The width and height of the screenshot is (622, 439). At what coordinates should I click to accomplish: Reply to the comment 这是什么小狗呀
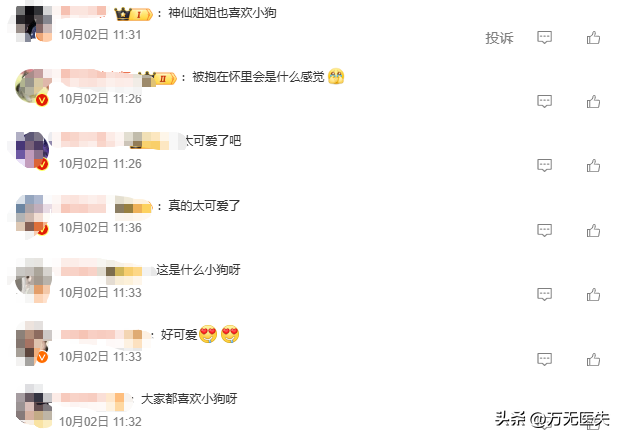pyautogui.click(x=545, y=294)
